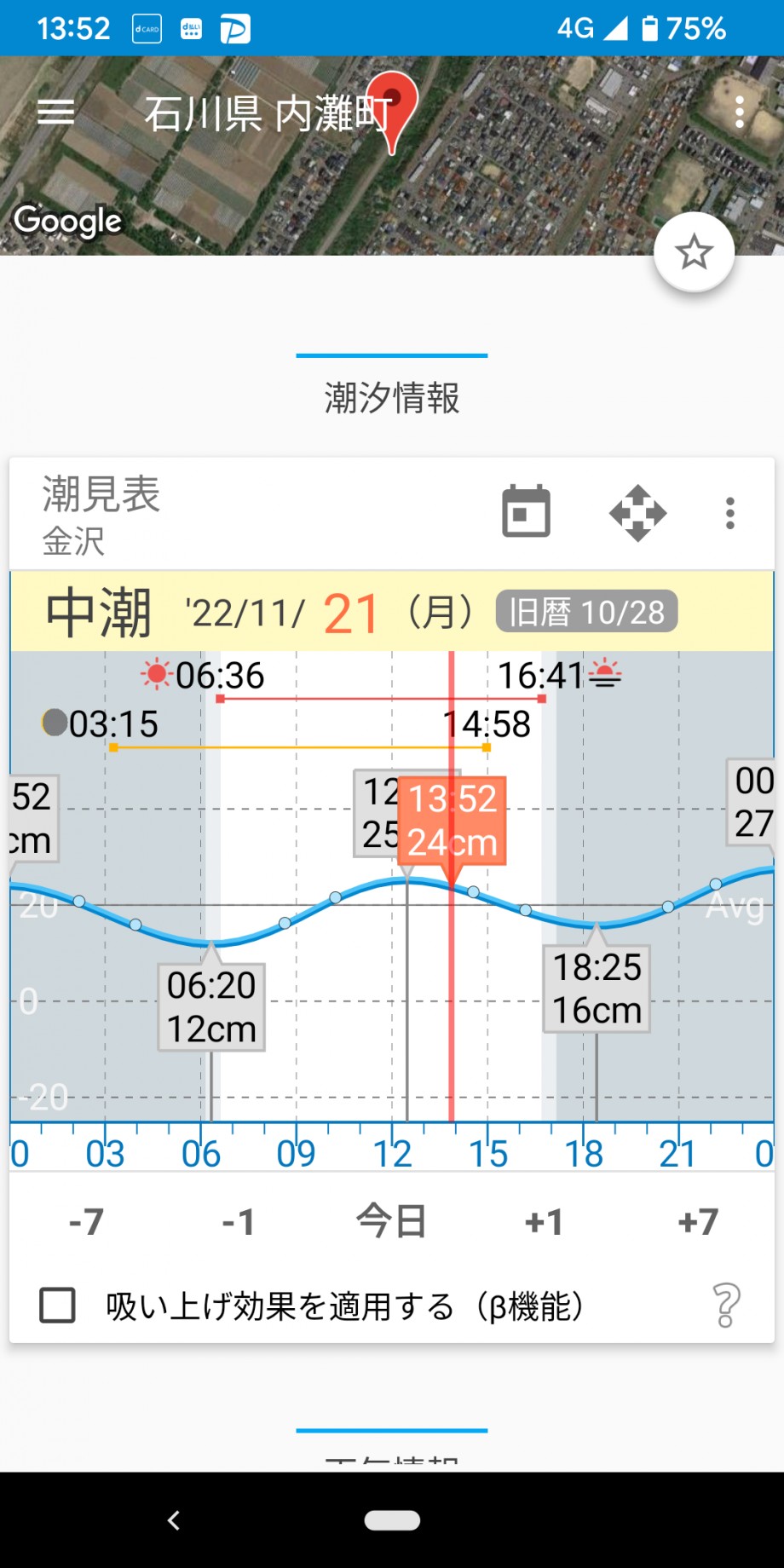Image resolution: width=784 pixels, height=1568 pixels.
Task: Advance one day with +1
Action: pos(544,1222)
